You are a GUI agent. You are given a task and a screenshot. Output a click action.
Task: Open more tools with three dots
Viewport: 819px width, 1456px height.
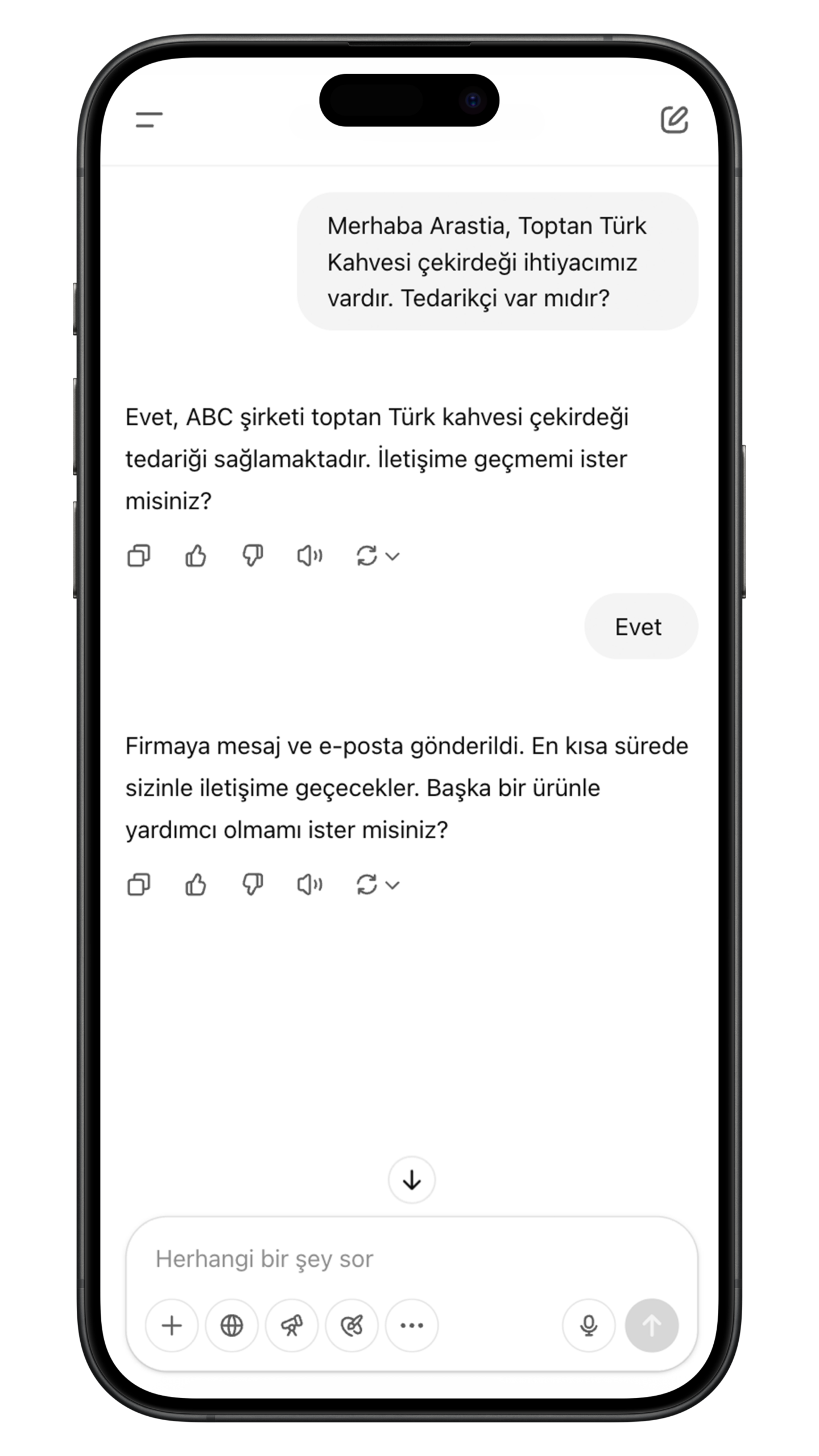coord(412,1326)
